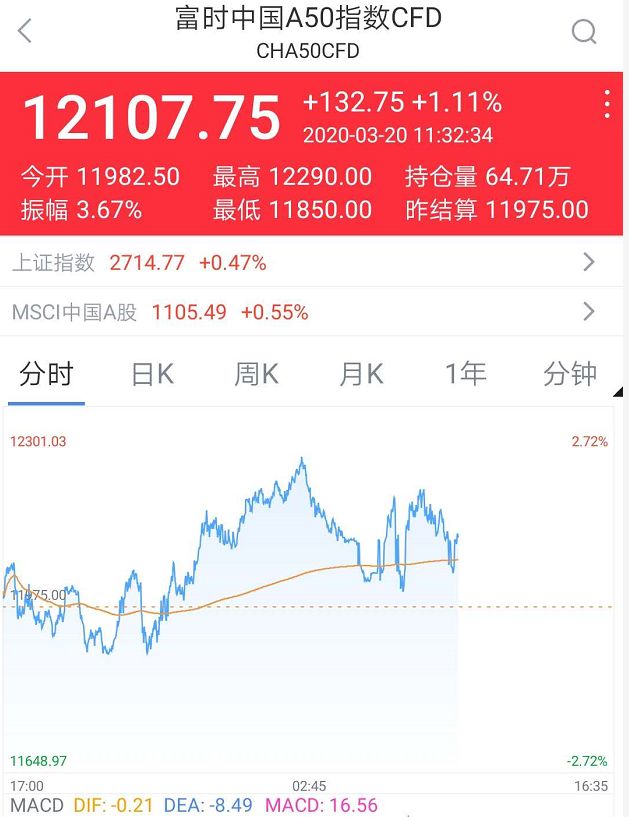The width and height of the screenshot is (629, 817).
Task: Switch to the 周K chart tab
Action: click(x=256, y=374)
